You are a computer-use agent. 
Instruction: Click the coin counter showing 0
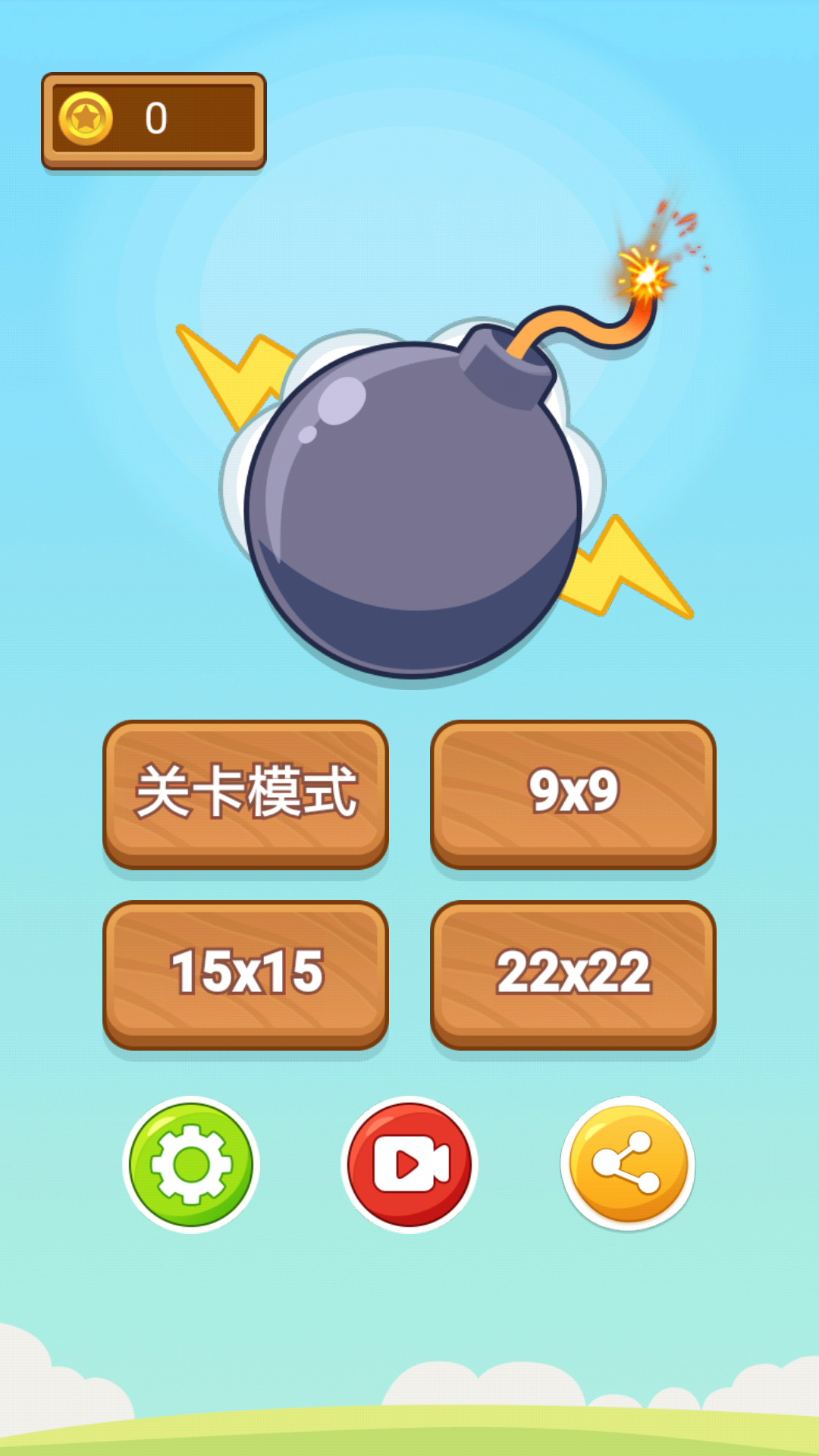pos(155,118)
